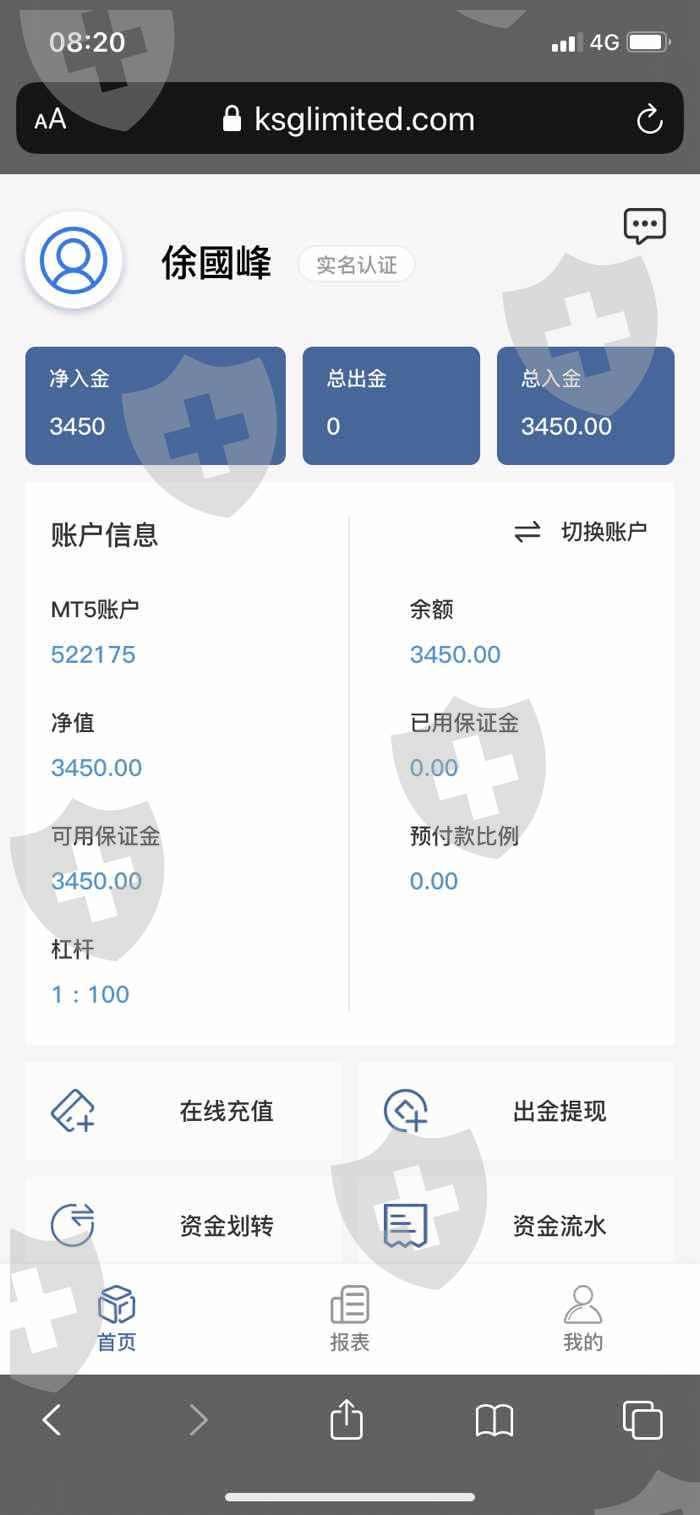Open 资金流水 fund records
The width and height of the screenshot is (700, 1515).
[516, 1225]
